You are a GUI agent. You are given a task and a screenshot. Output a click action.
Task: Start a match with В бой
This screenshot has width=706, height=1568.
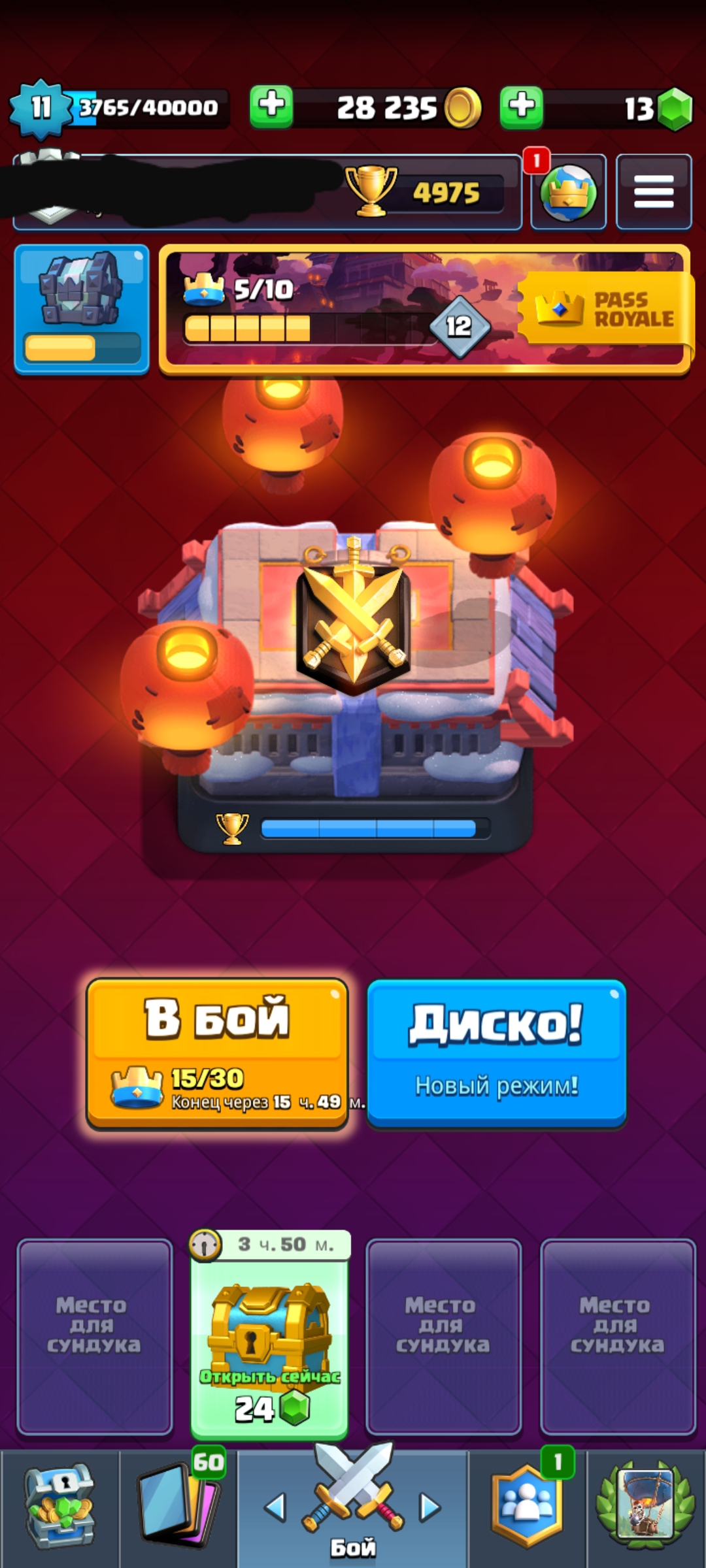click(217, 1053)
